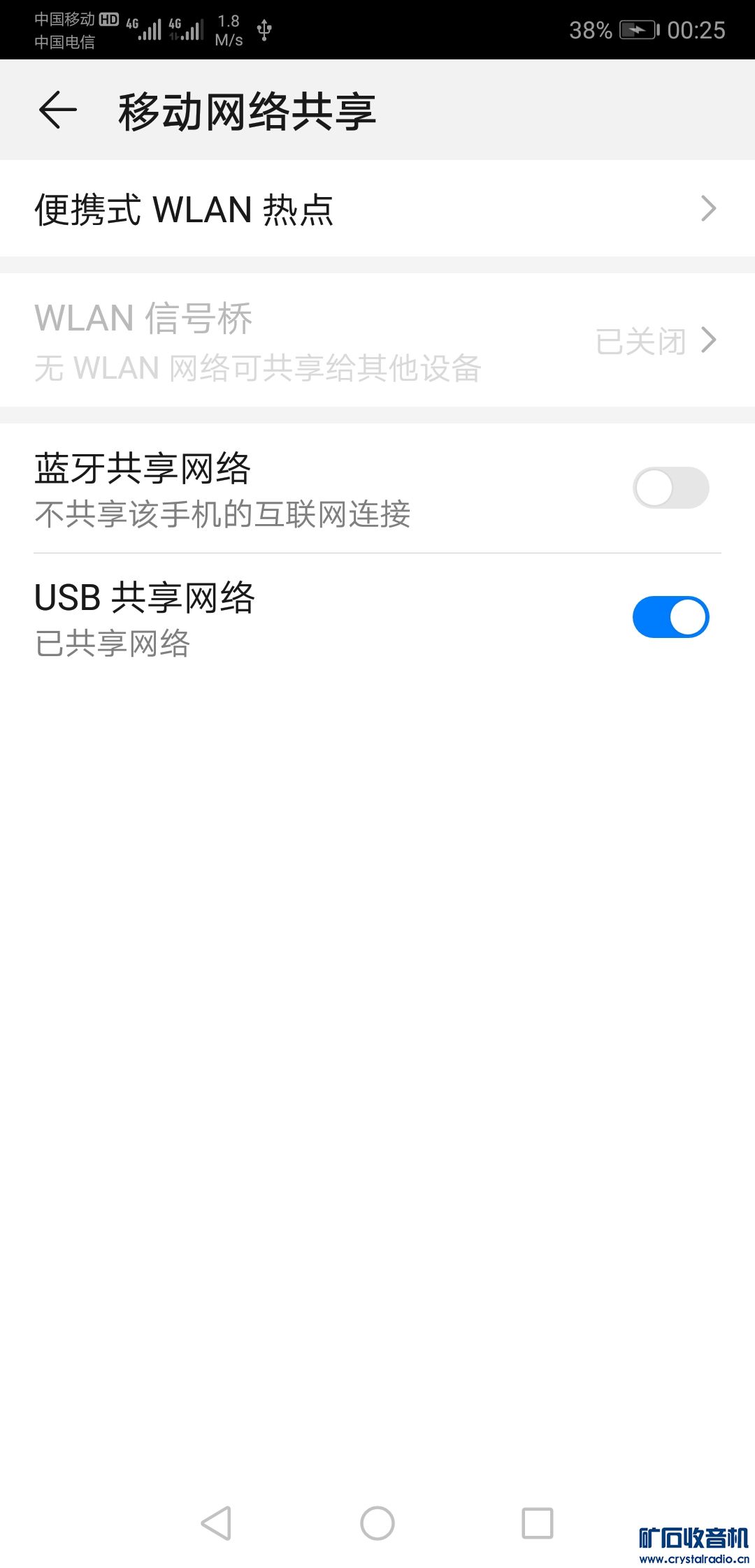Go back from 移动网络共享 page
755x1568 pixels.
point(57,110)
